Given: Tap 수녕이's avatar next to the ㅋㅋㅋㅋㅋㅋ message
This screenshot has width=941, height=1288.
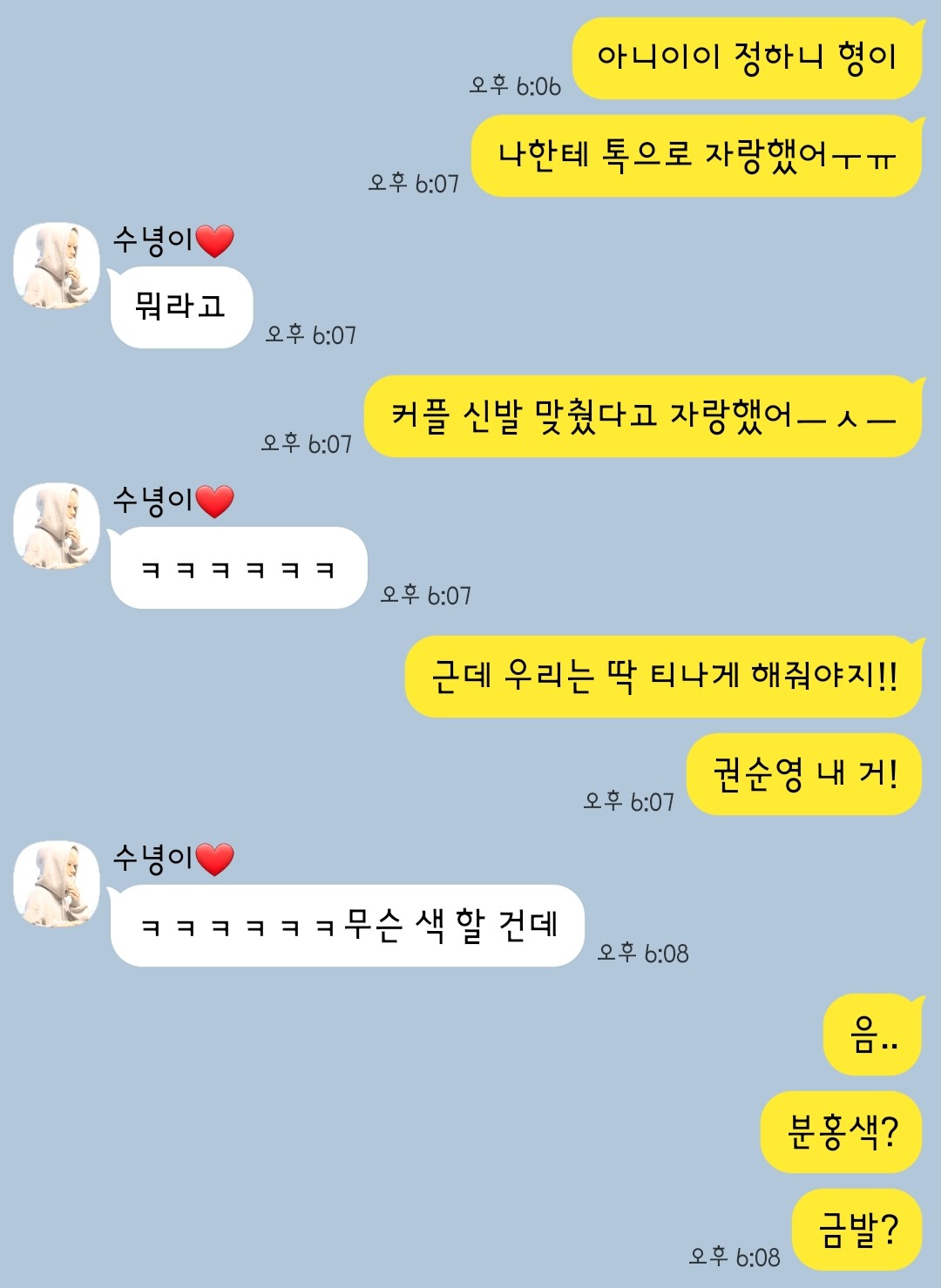Looking at the screenshot, I should tap(57, 526).
